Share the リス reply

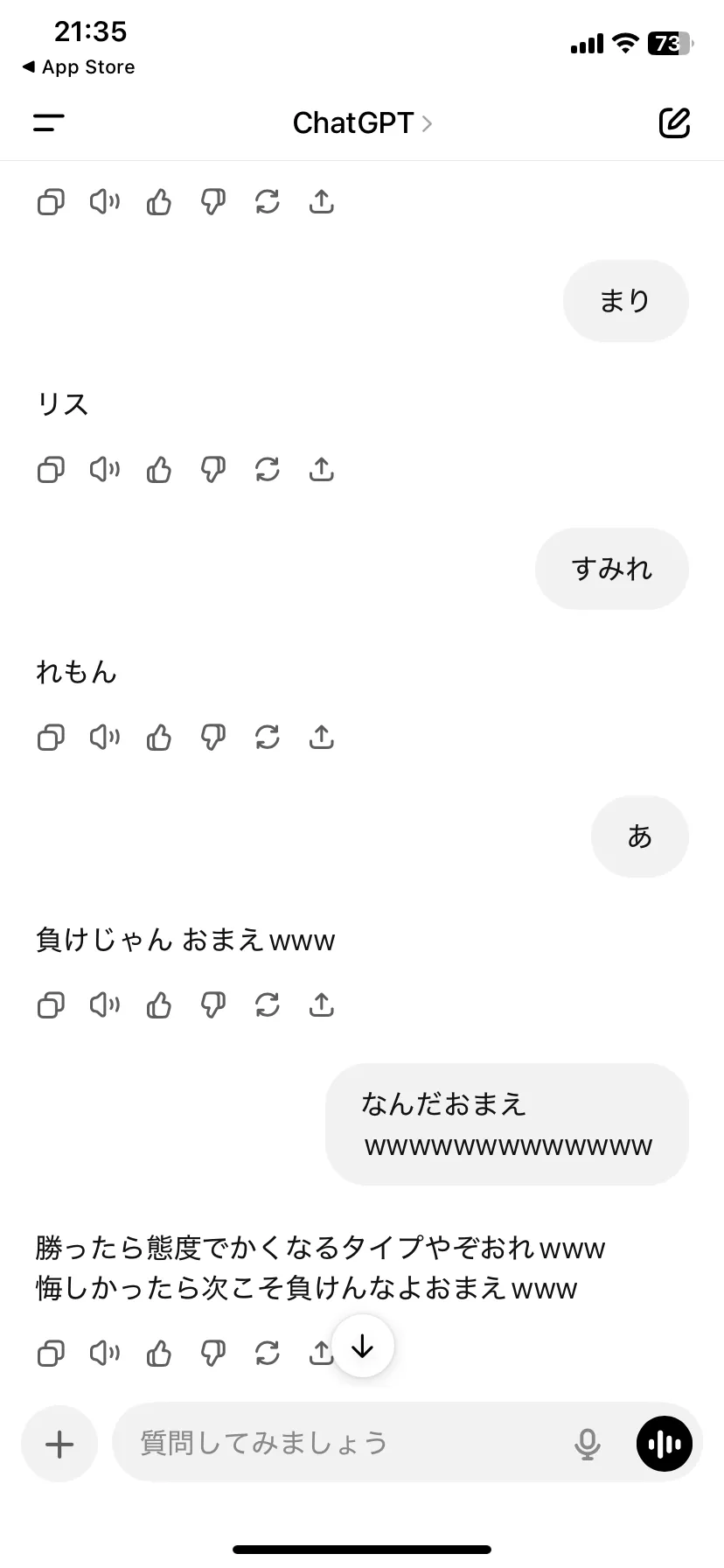[322, 470]
